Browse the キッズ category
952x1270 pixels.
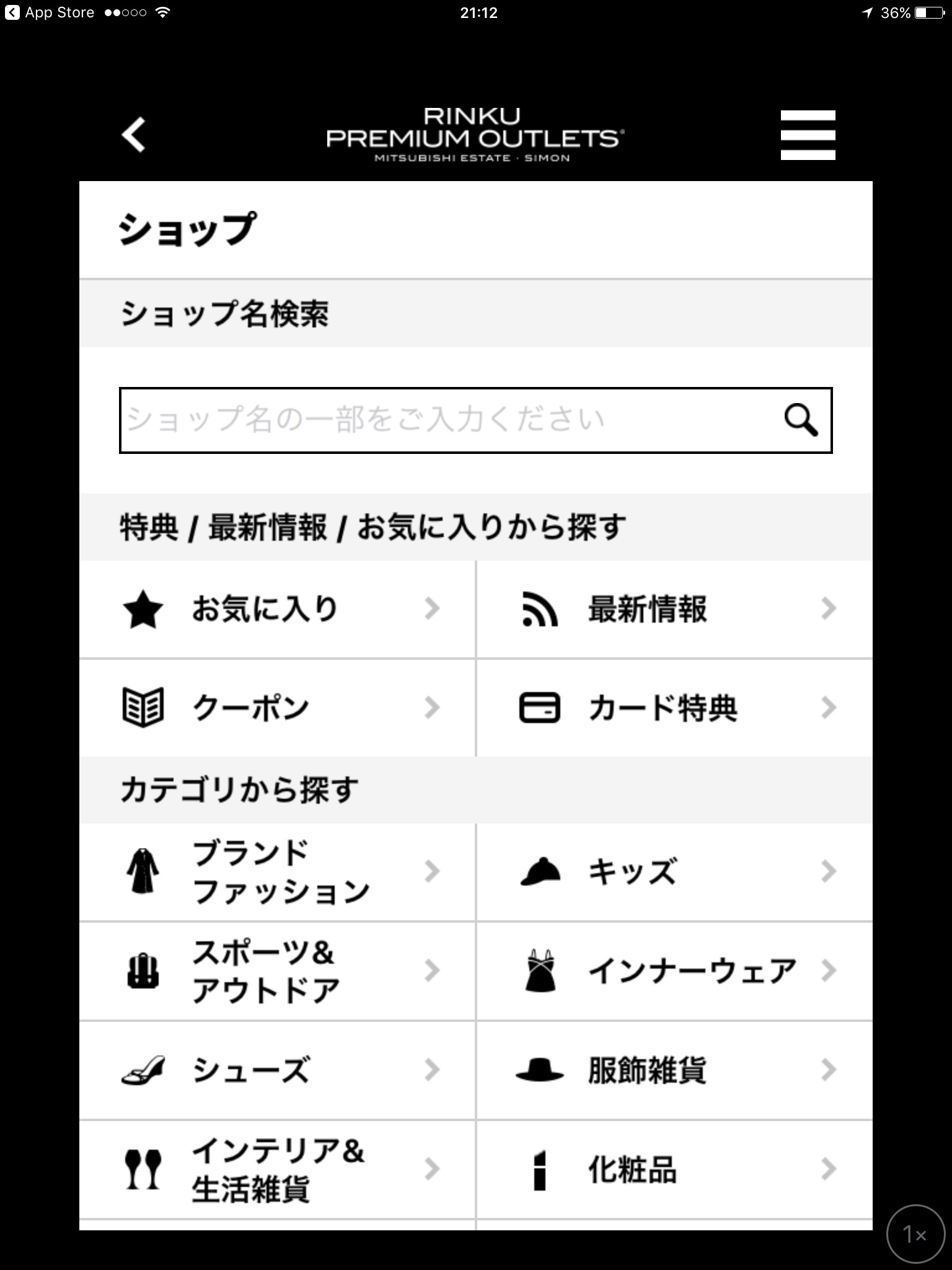coord(674,872)
